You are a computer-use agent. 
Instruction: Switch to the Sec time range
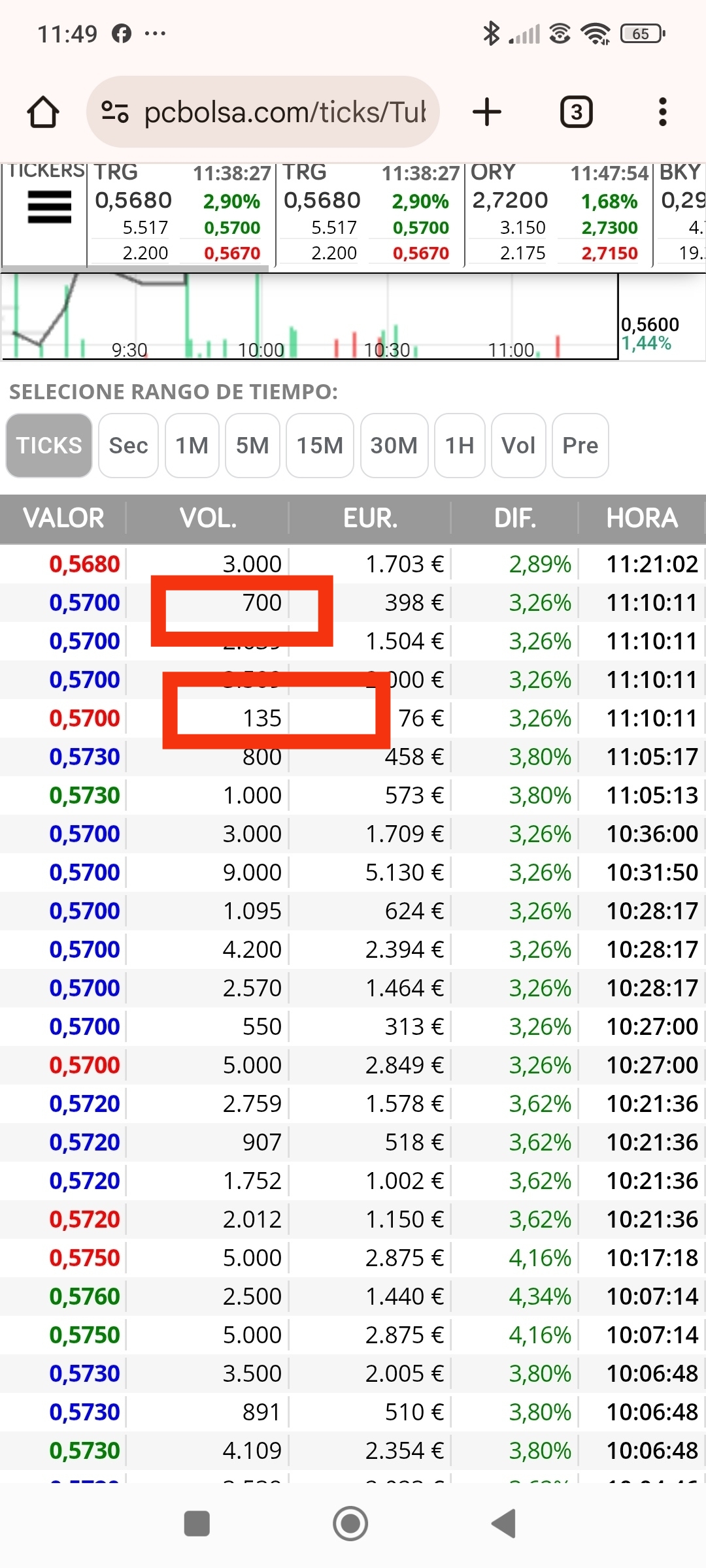(x=128, y=446)
